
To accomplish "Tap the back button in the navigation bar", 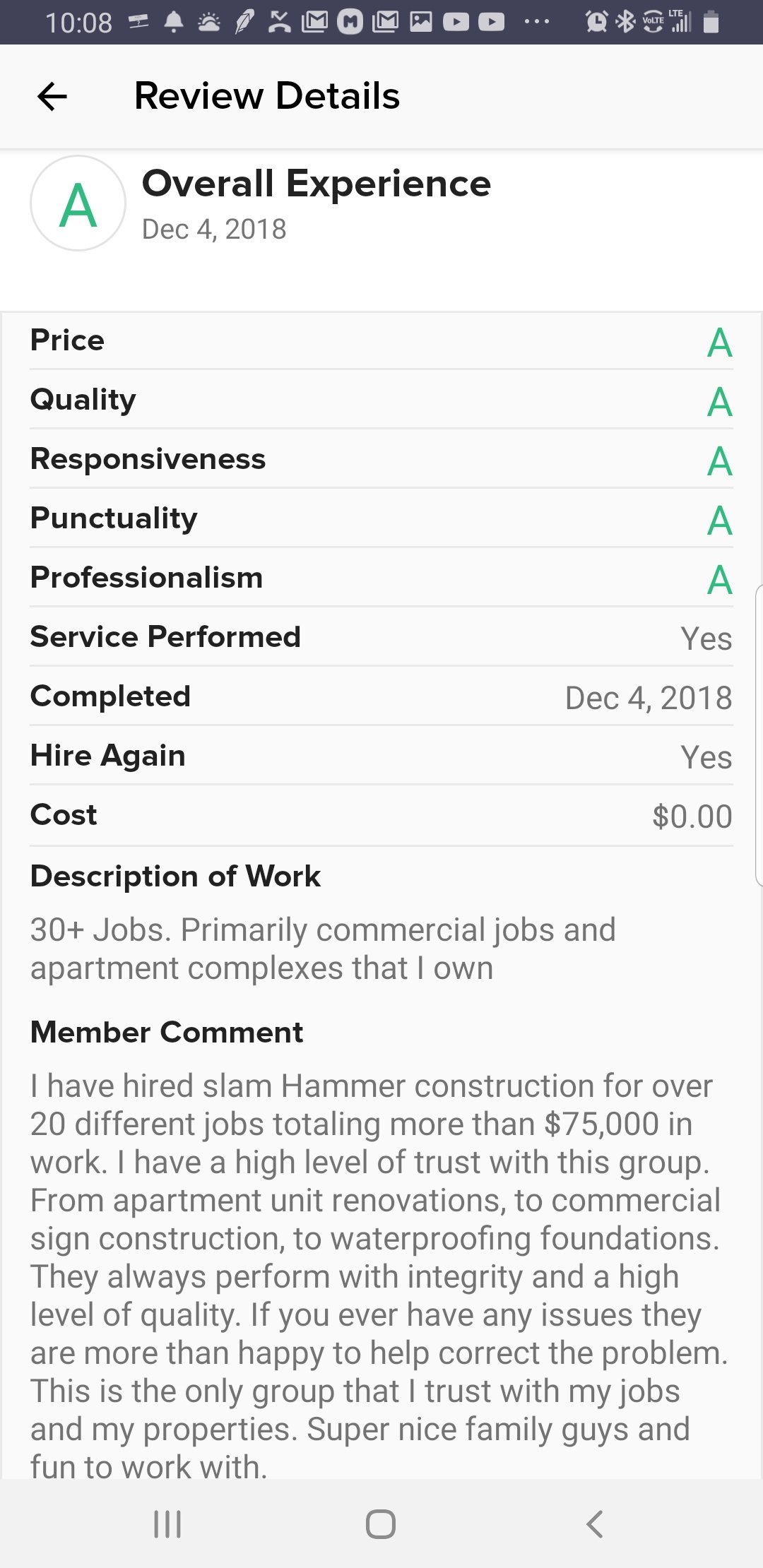I will pos(592,1524).
